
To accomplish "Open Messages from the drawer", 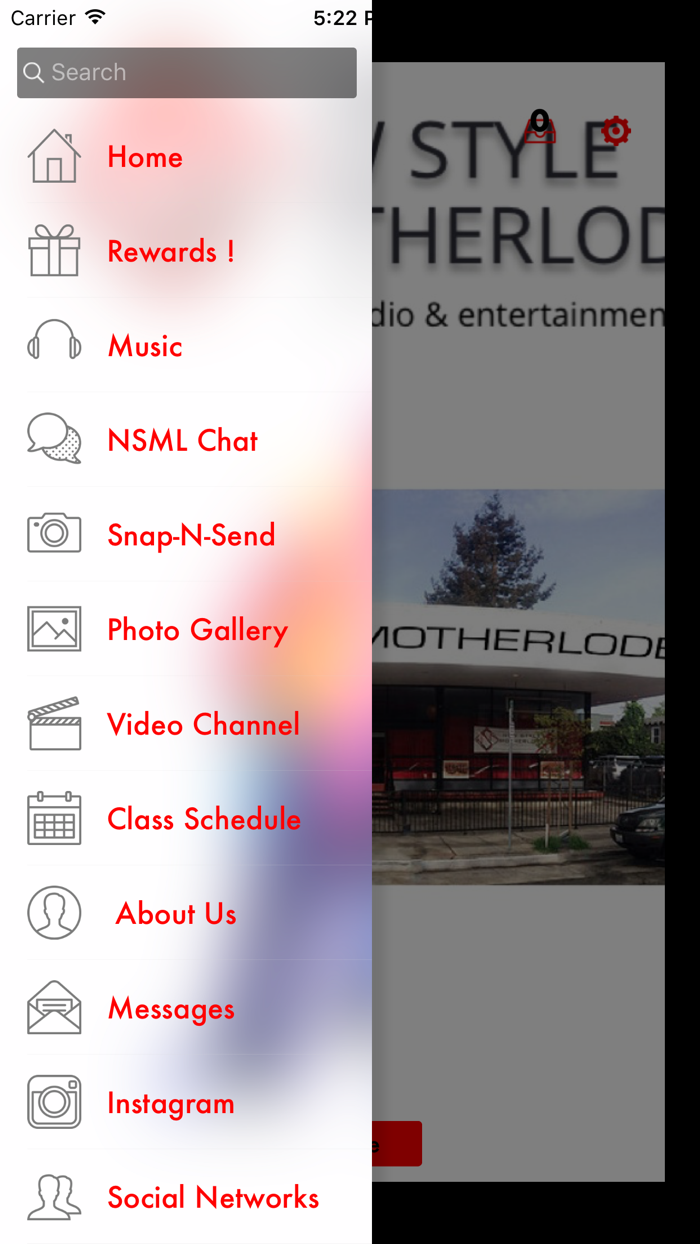I will [186, 1008].
